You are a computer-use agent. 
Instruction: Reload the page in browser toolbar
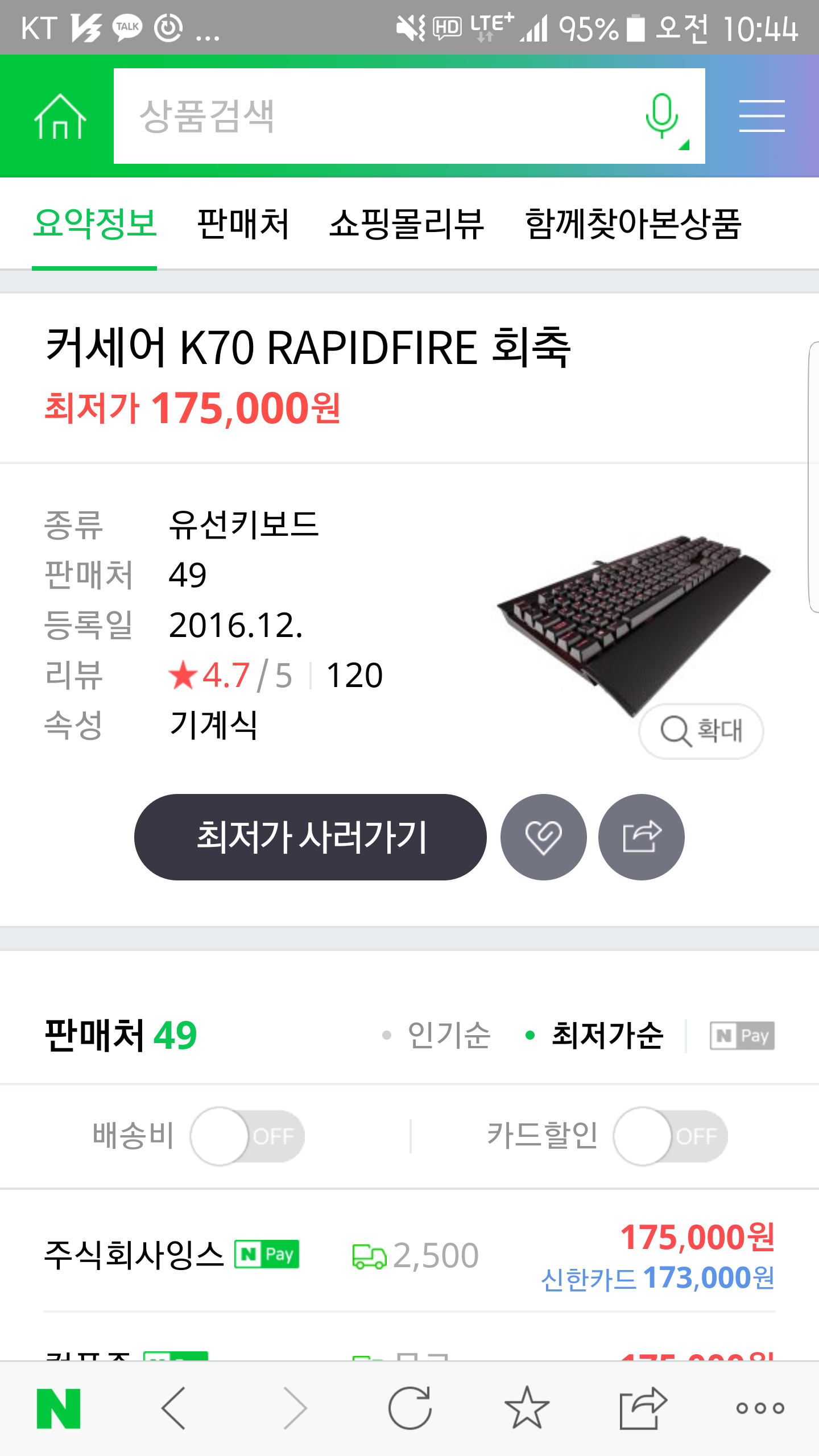pos(410,1408)
